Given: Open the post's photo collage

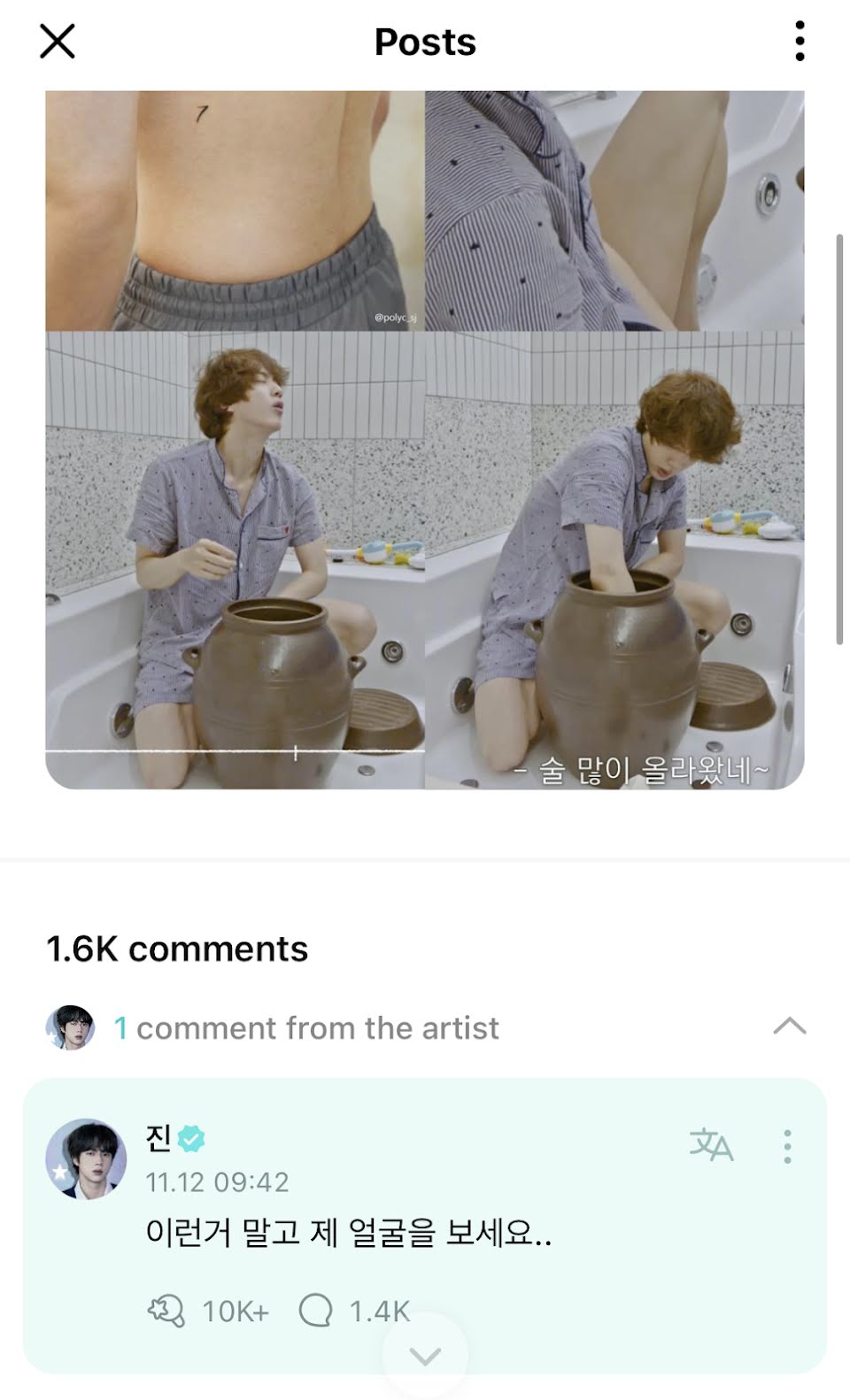Looking at the screenshot, I should 425,440.
